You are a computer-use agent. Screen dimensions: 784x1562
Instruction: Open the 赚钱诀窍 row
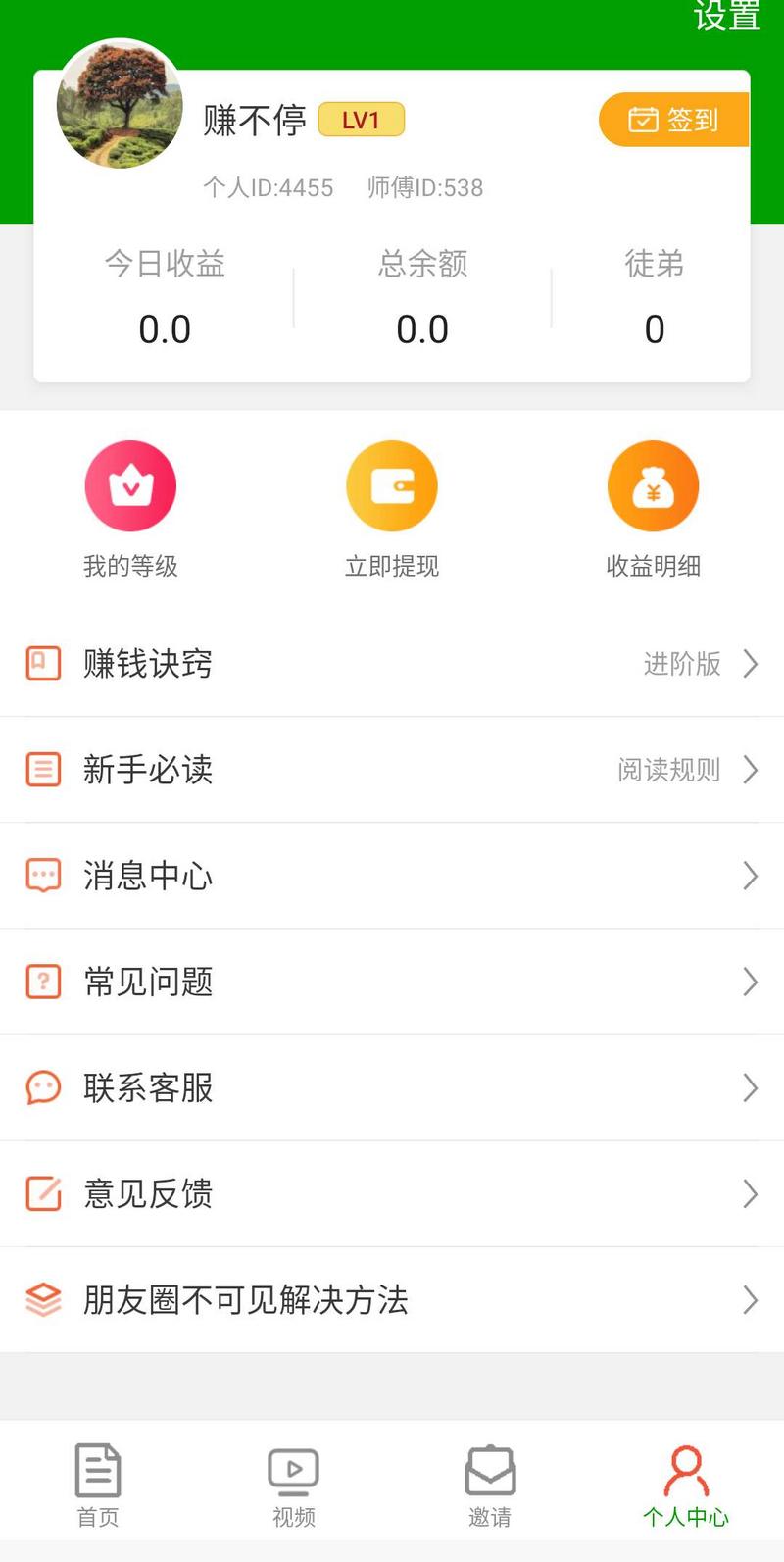(392, 664)
